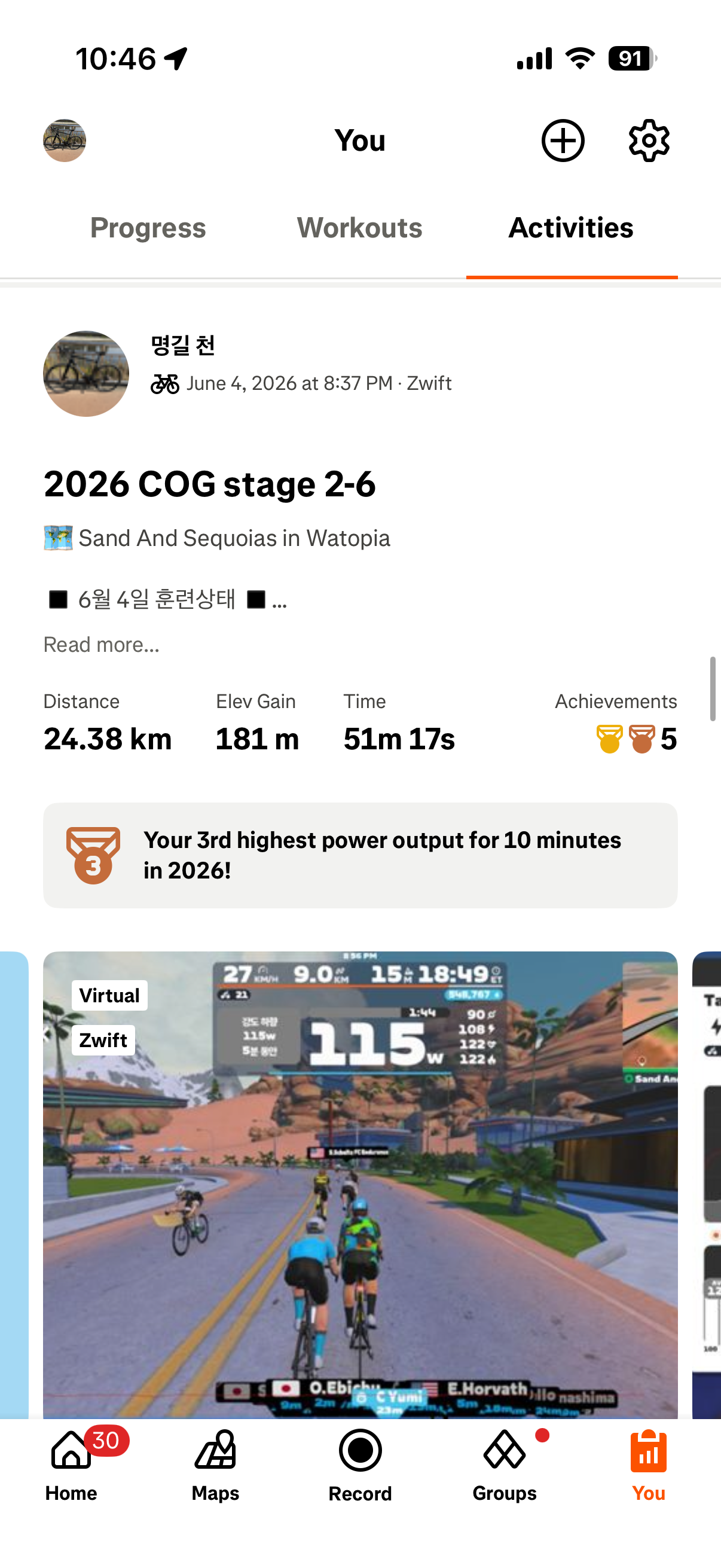
Task: Expand the description with Read more
Action: [102, 645]
